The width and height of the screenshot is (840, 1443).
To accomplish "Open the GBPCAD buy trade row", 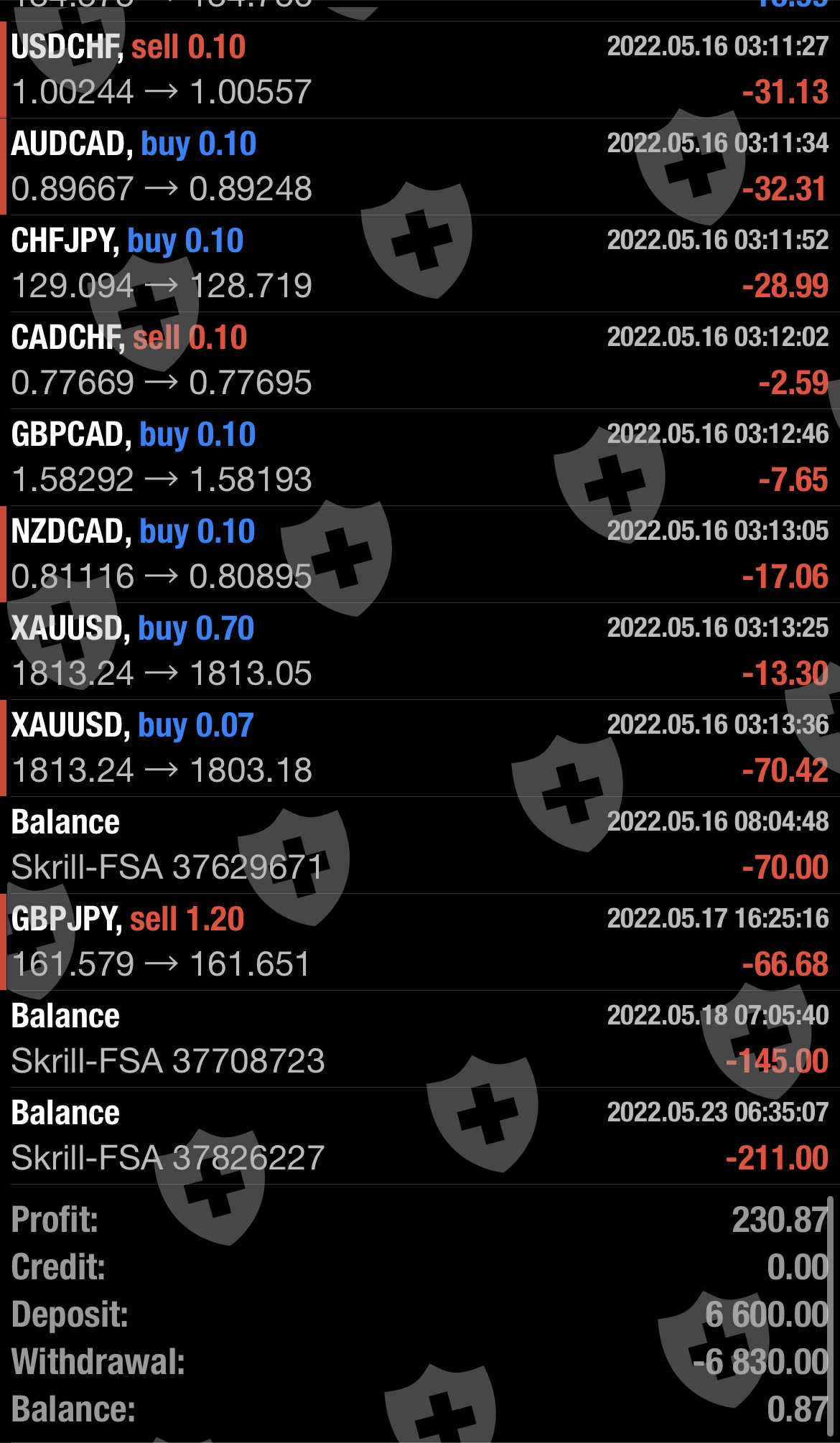I will point(420,457).
